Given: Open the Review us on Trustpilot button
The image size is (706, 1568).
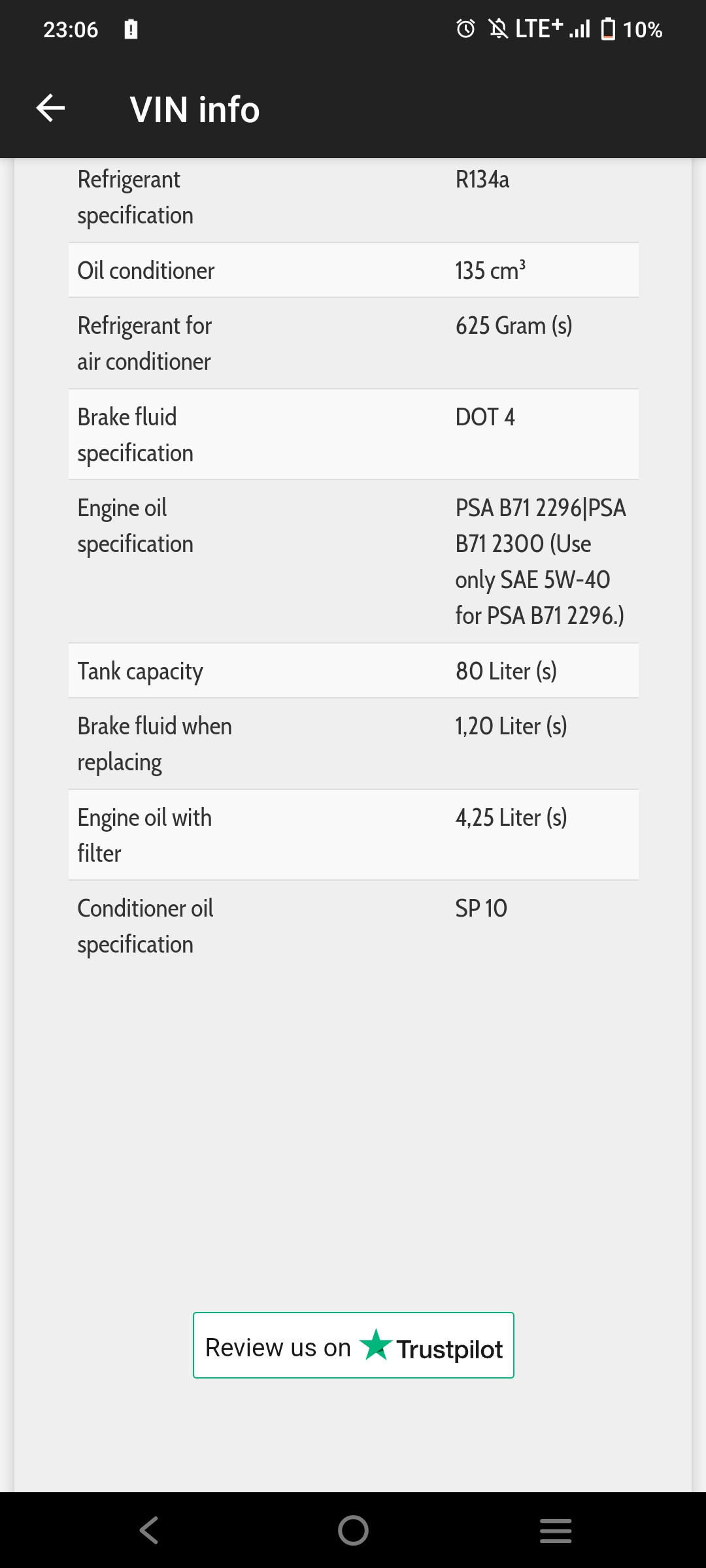Looking at the screenshot, I should [353, 1345].
